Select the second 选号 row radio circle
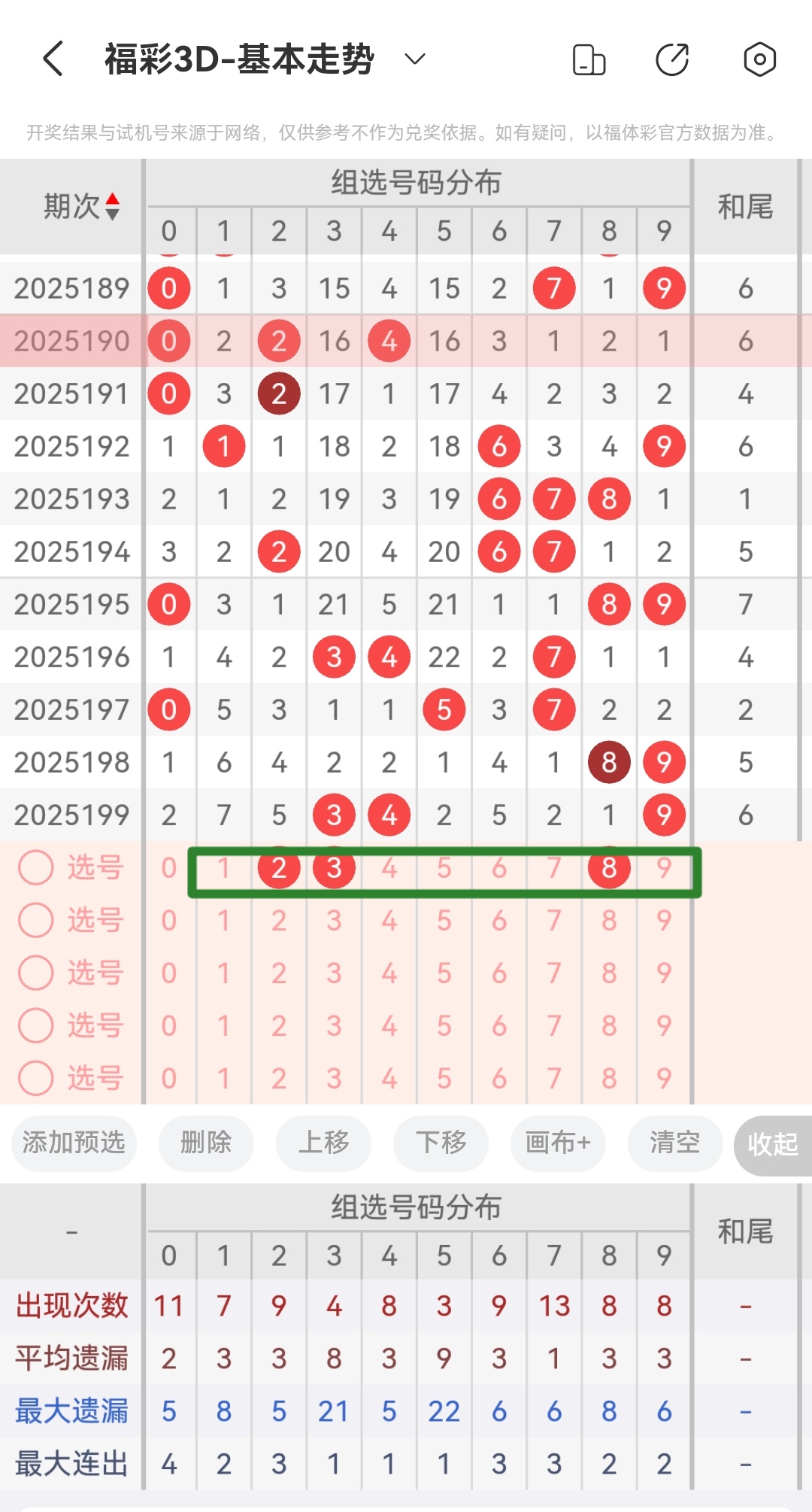 [35, 920]
